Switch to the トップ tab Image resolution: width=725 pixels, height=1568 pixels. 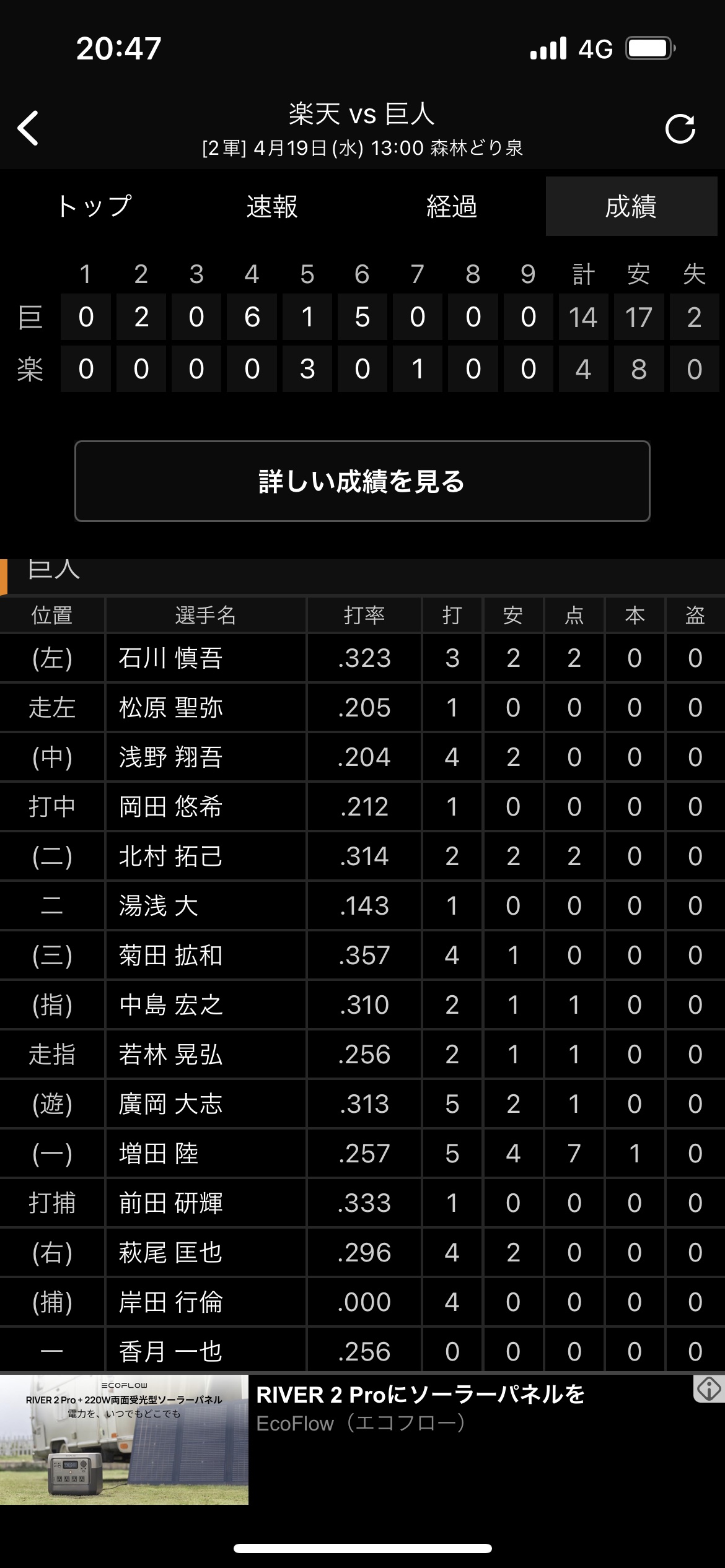(x=95, y=206)
